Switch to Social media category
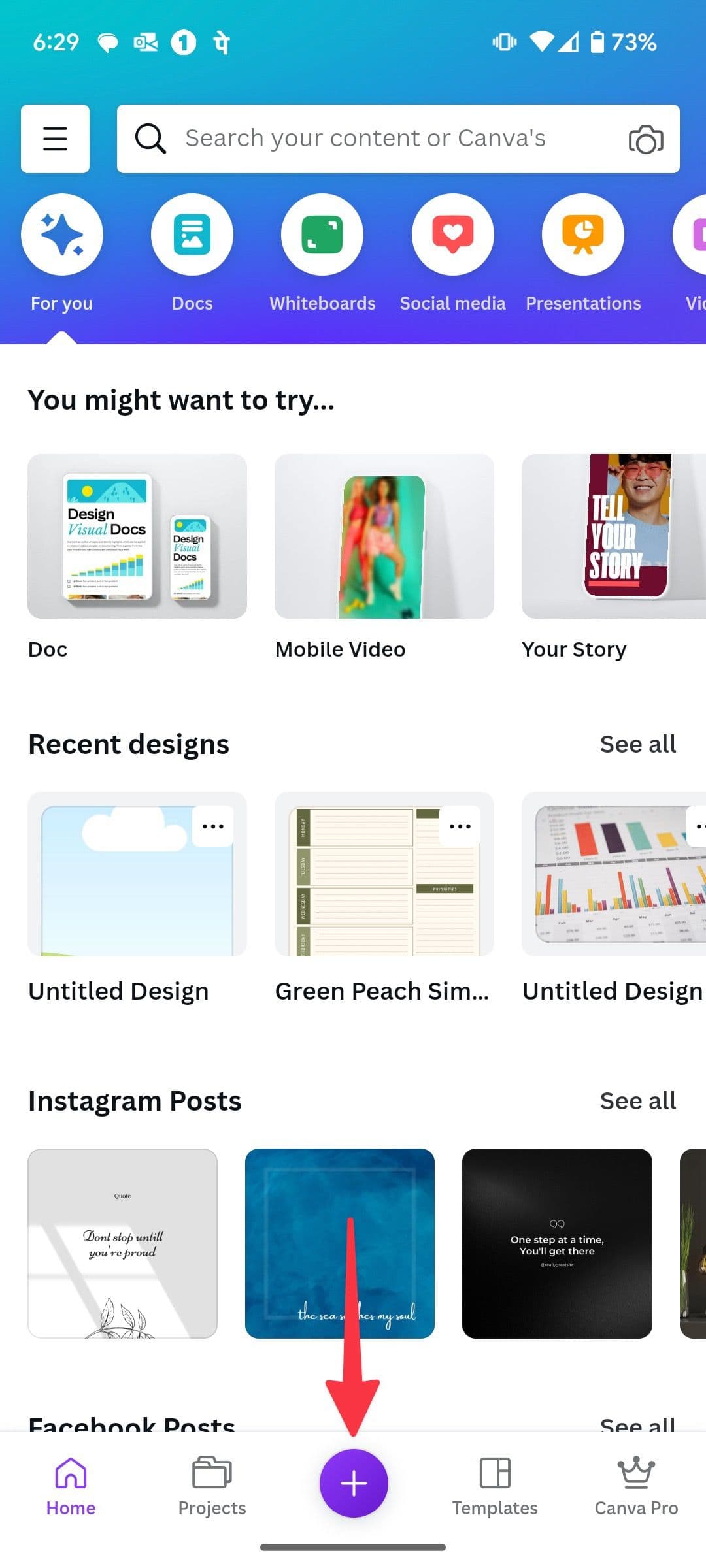This screenshot has height=1568, width=706. [452, 235]
